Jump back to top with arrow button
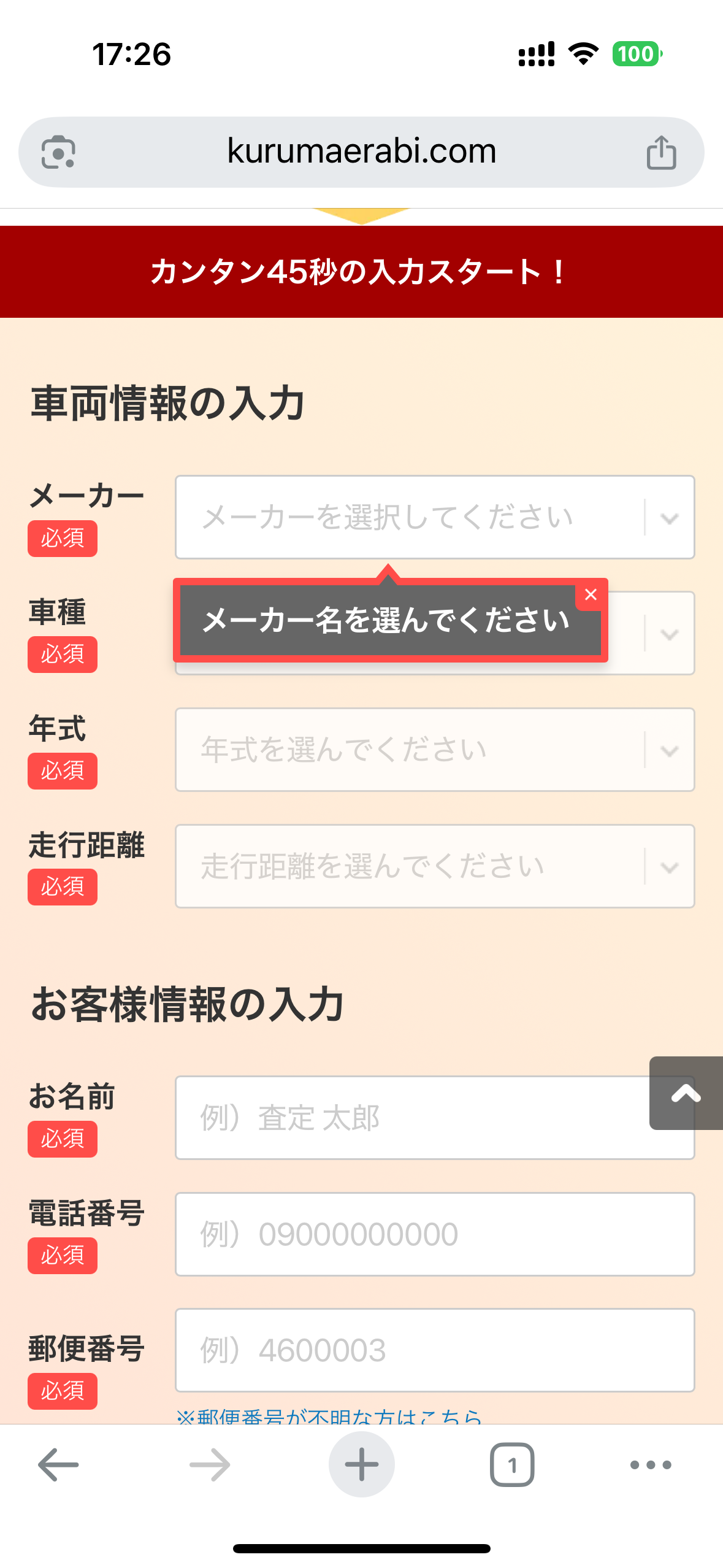723x1568 pixels. click(x=686, y=1093)
